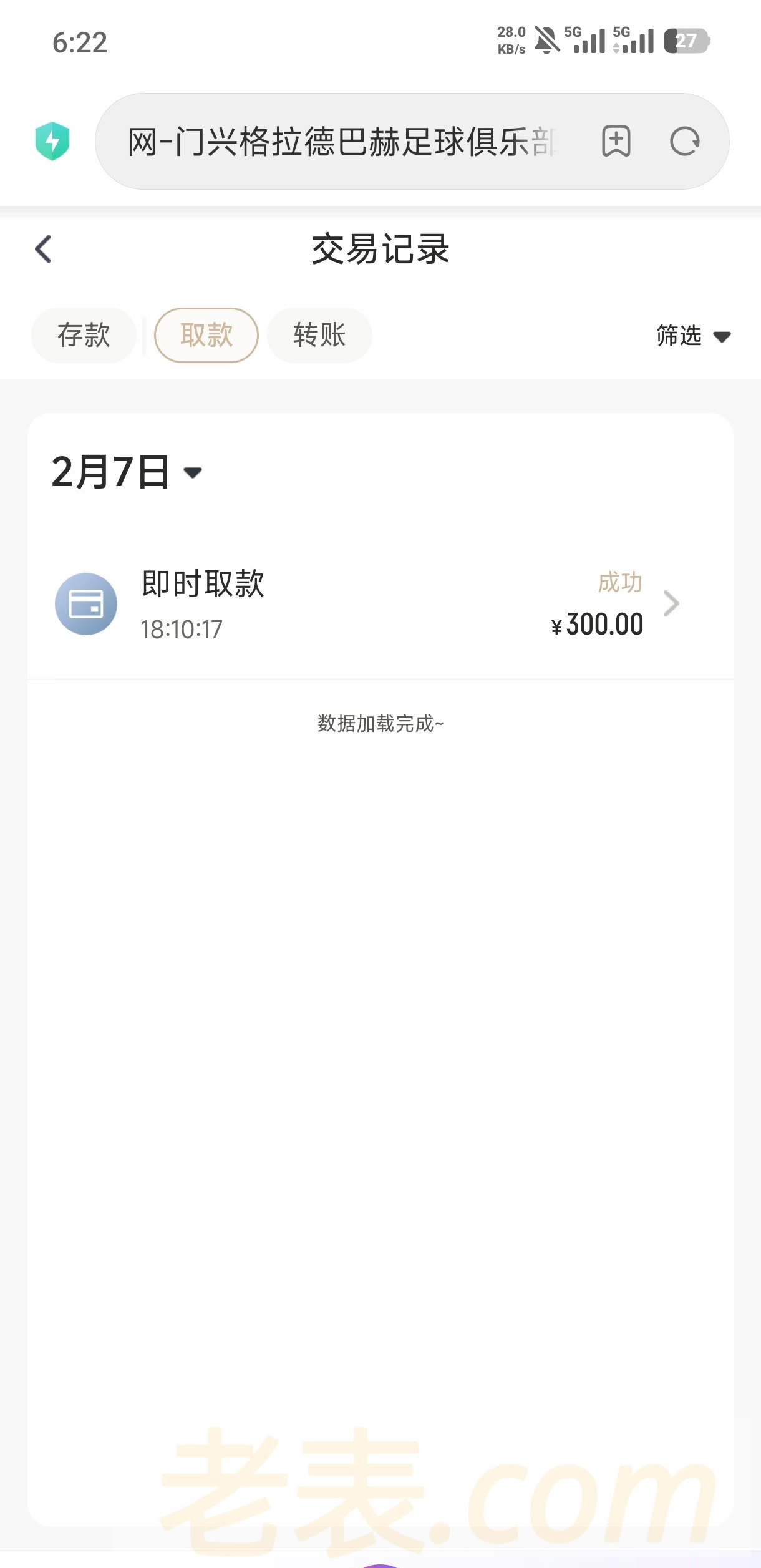Select the 取款 tab

tap(206, 335)
